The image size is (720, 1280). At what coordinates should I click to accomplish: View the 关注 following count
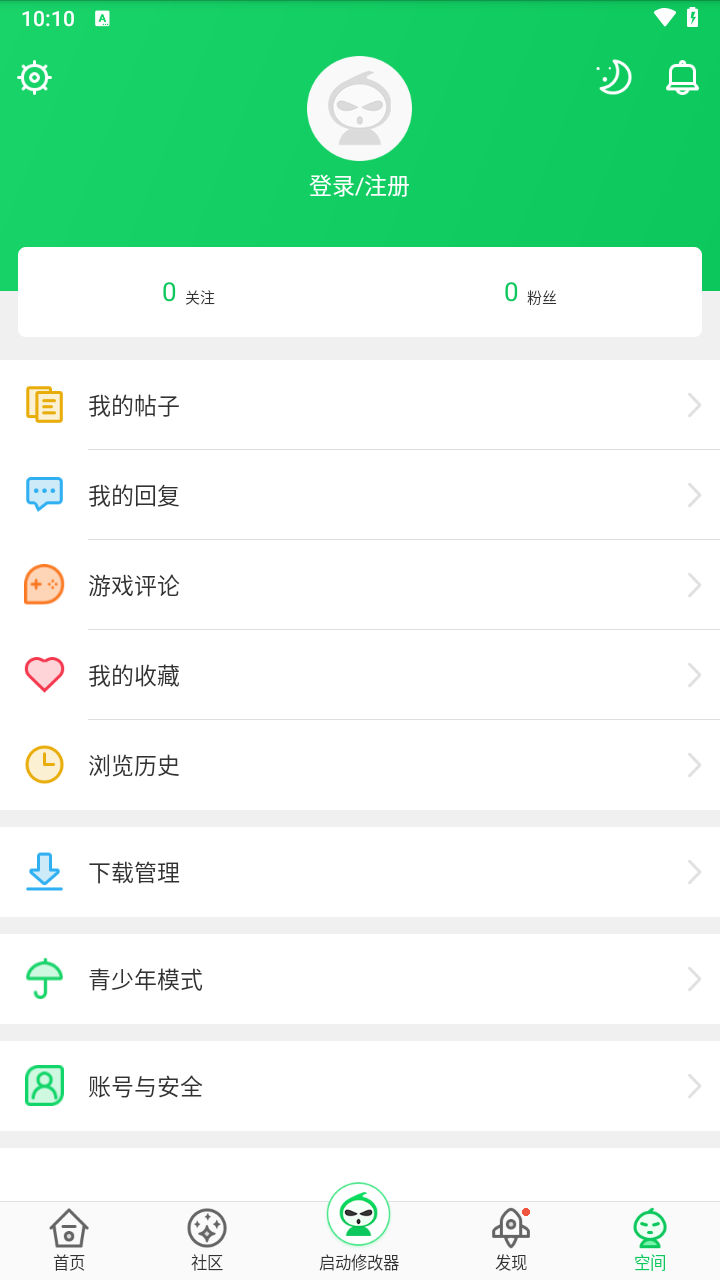[x=189, y=293]
